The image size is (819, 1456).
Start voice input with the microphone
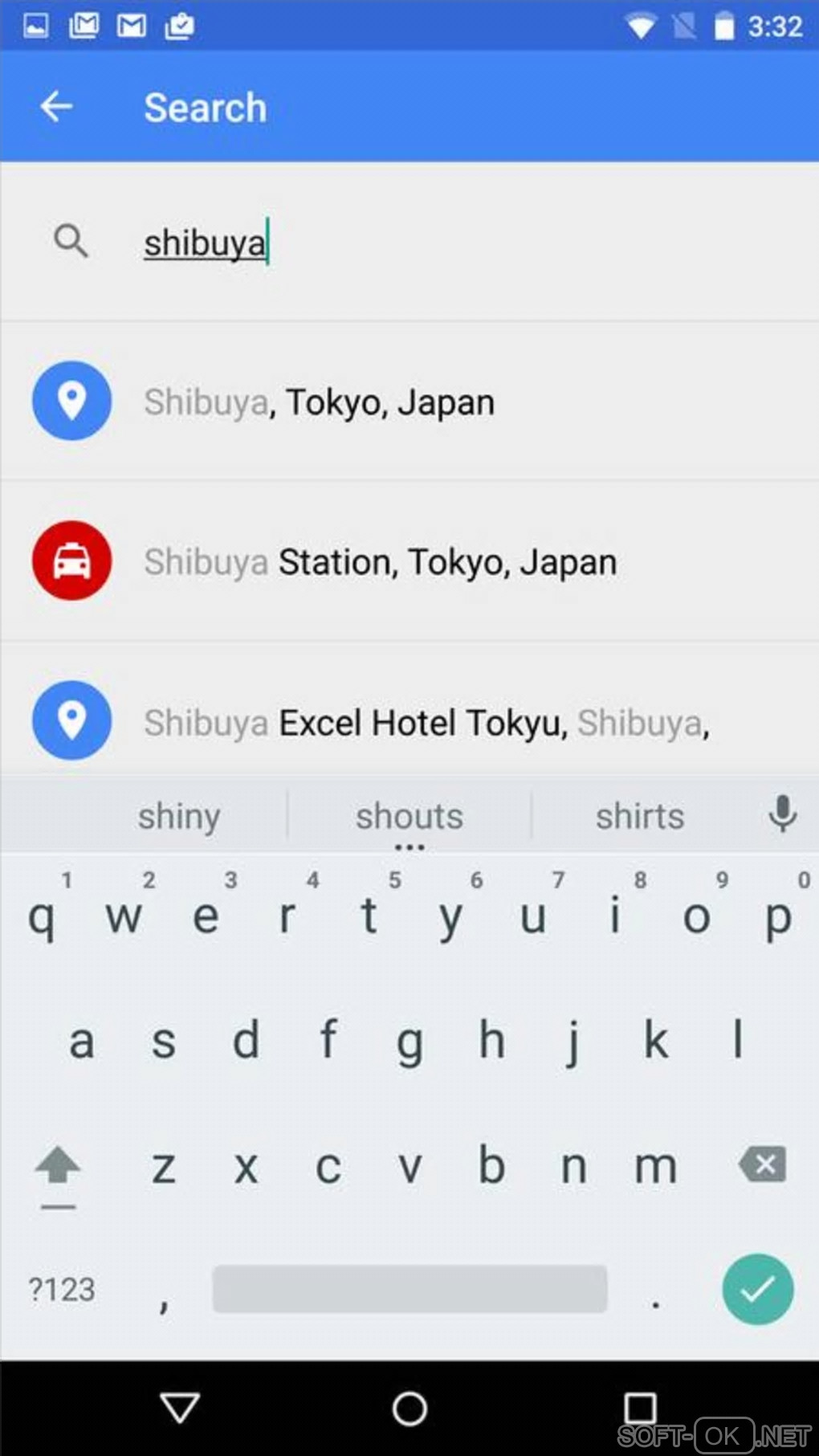tap(782, 814)
